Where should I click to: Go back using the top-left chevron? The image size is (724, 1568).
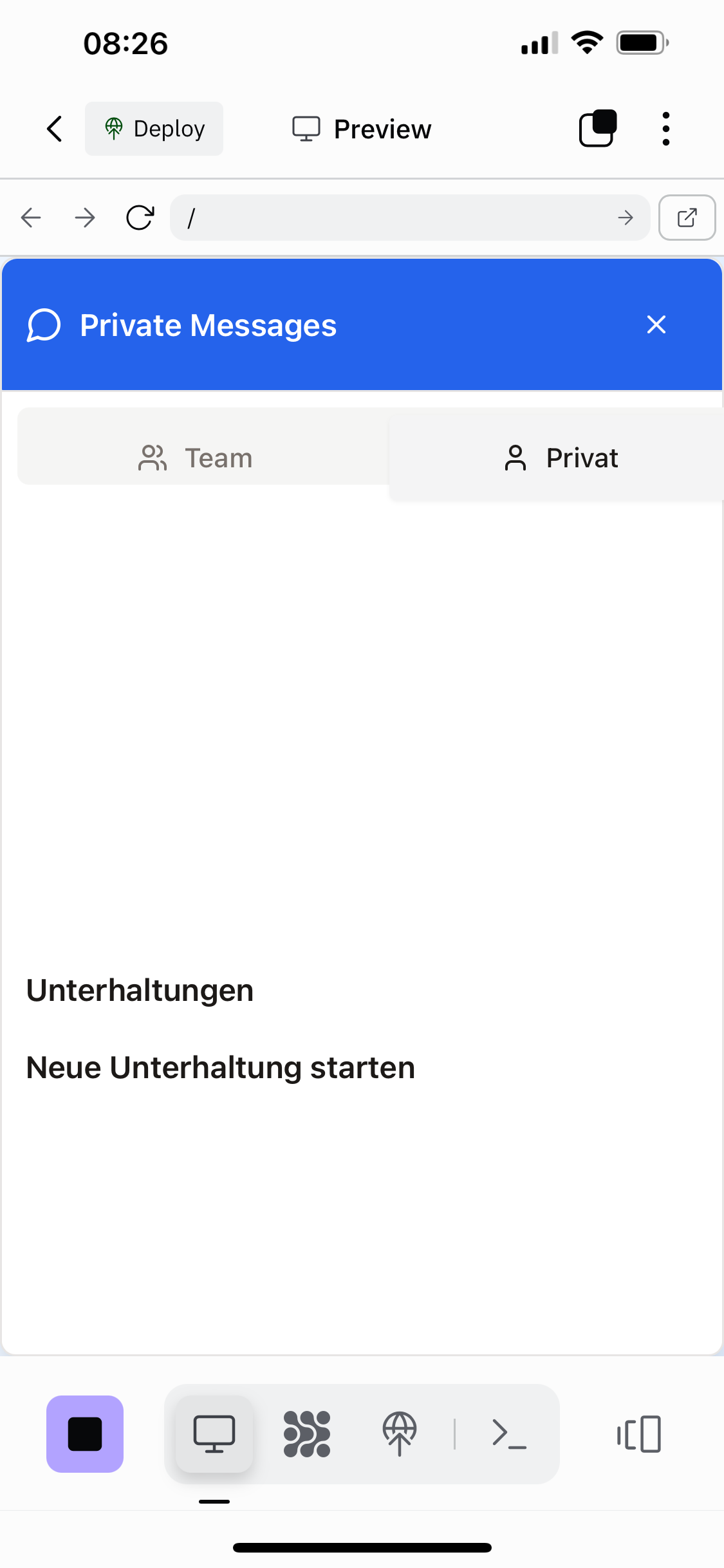[55, 129]
